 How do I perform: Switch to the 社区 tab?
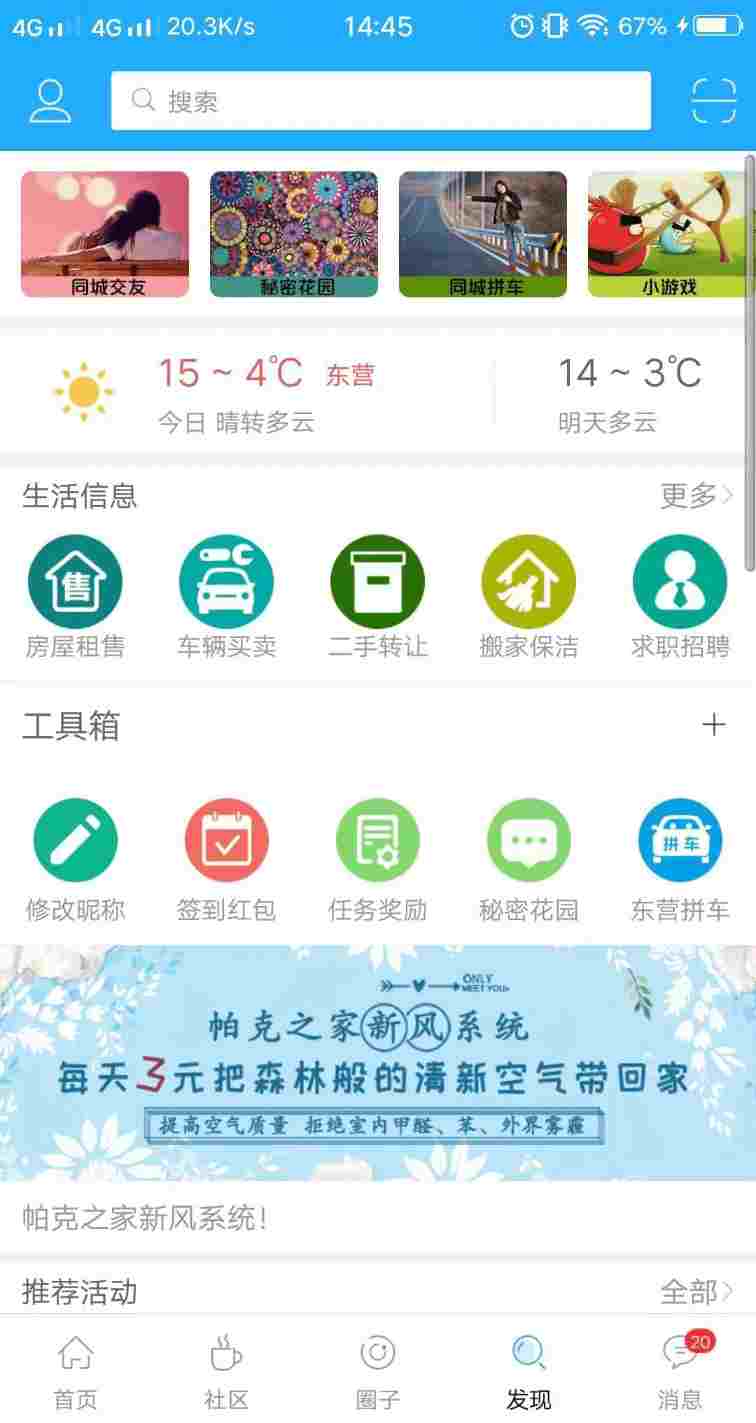tap(226, 1372)
